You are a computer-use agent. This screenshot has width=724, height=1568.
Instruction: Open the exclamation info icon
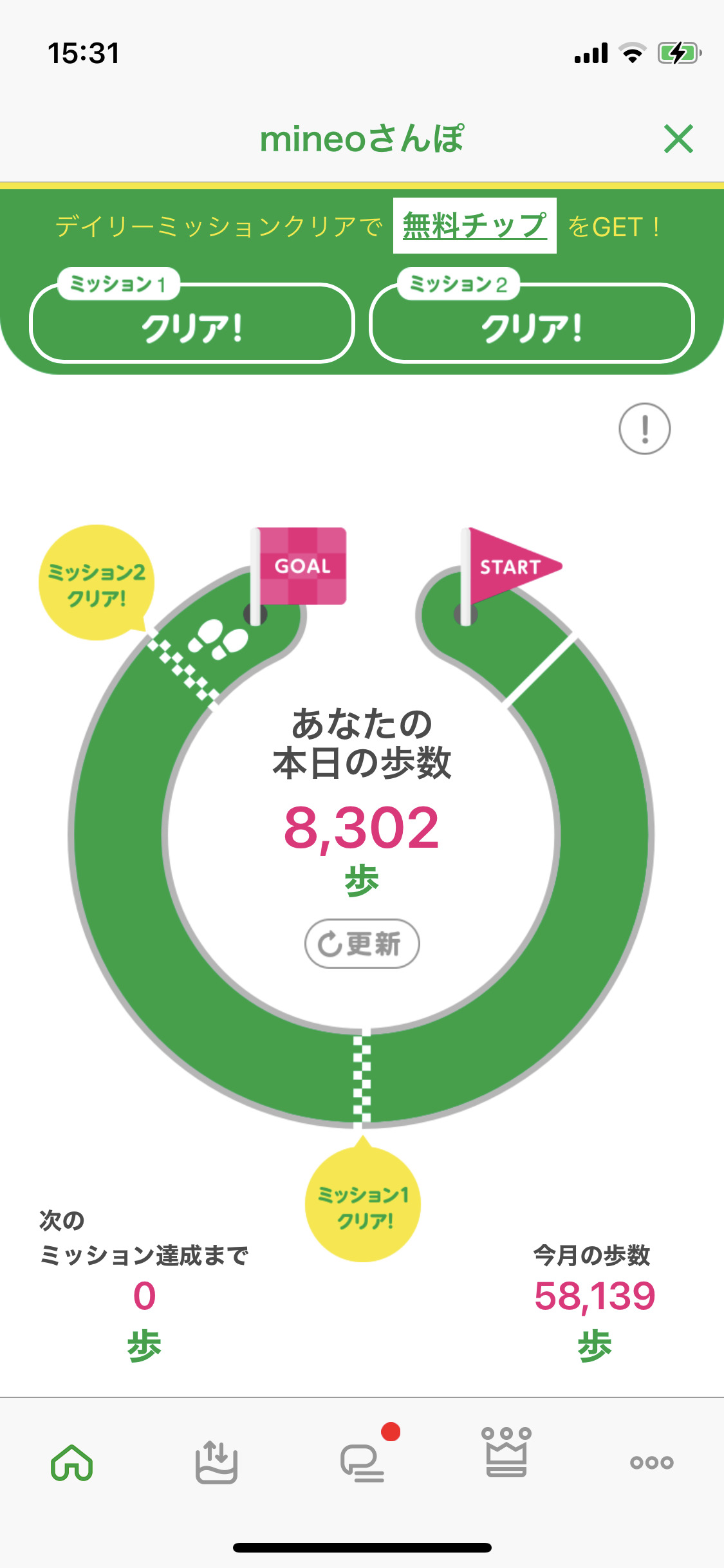coord(644,429)
